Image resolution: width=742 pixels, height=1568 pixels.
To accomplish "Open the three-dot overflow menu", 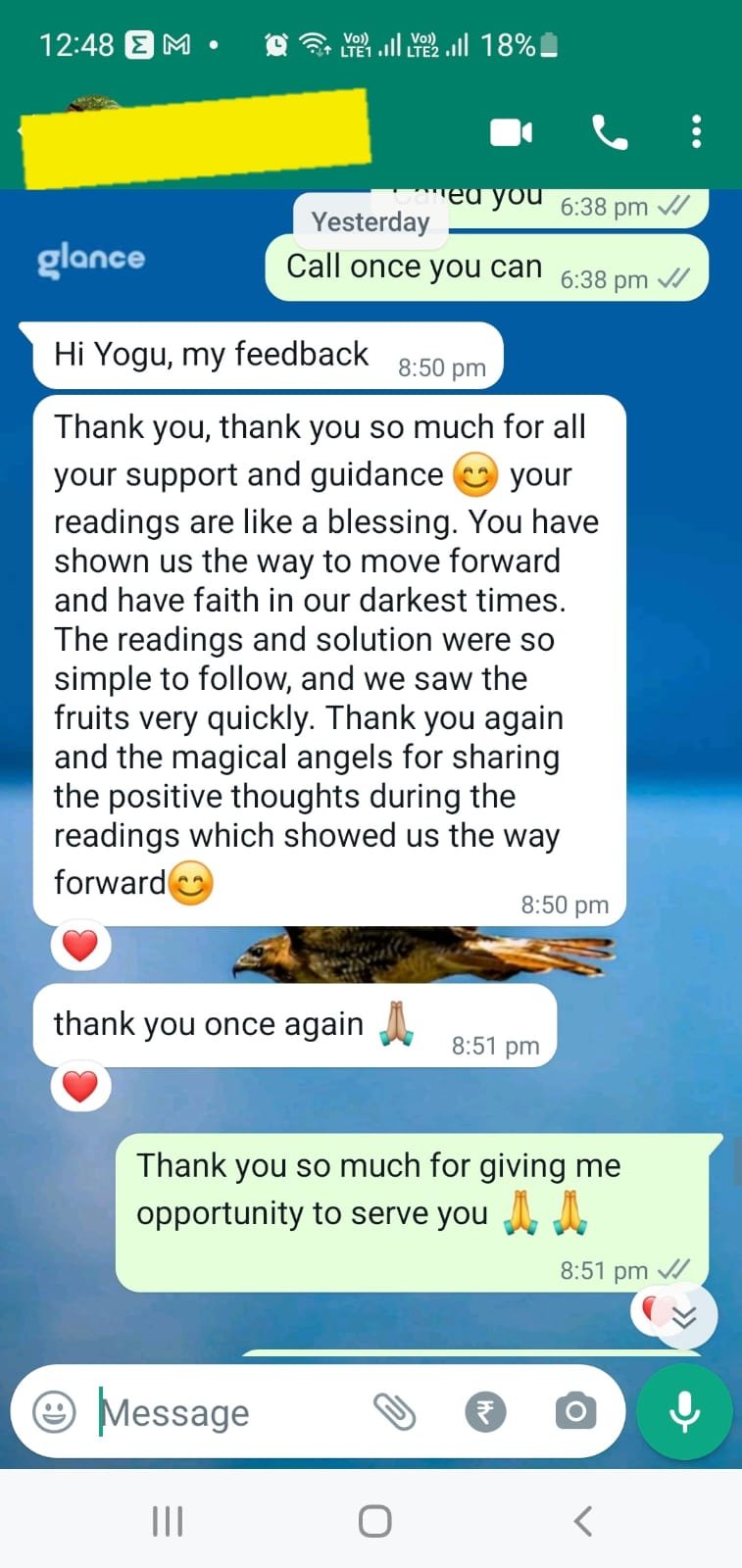I will pos(696,131).
